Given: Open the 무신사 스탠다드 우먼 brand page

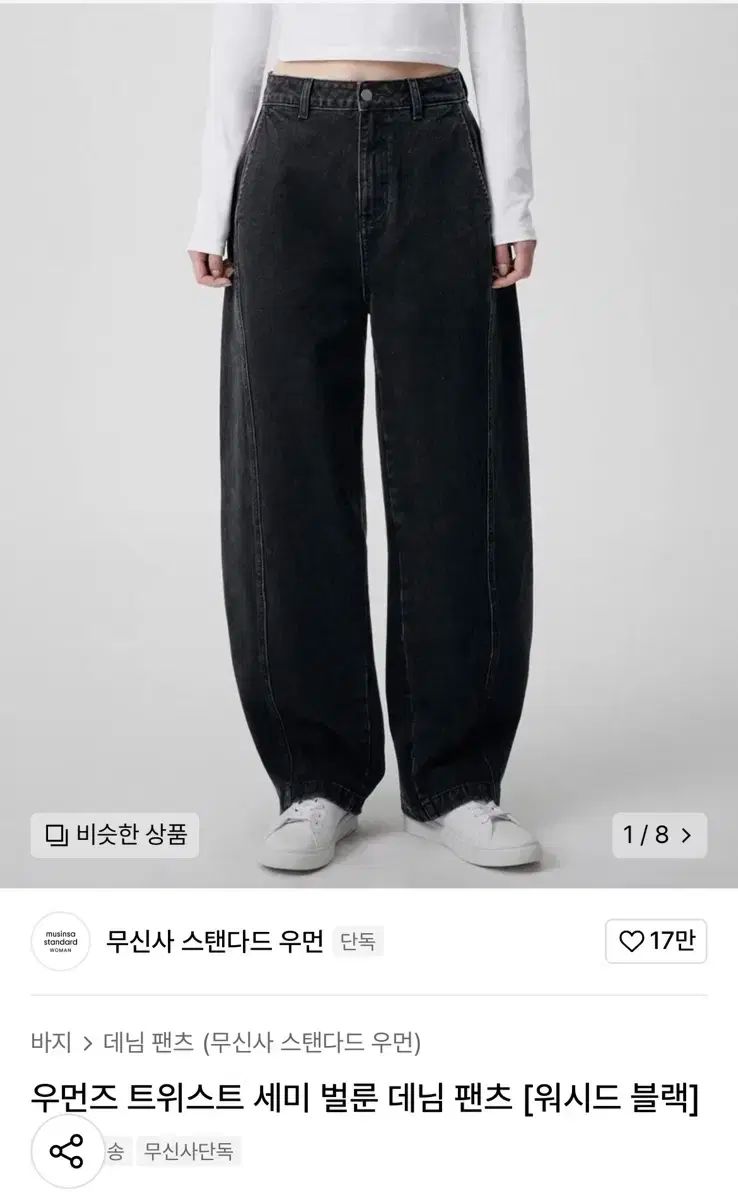Looking at the screenshot, I should tap(214, 941).
